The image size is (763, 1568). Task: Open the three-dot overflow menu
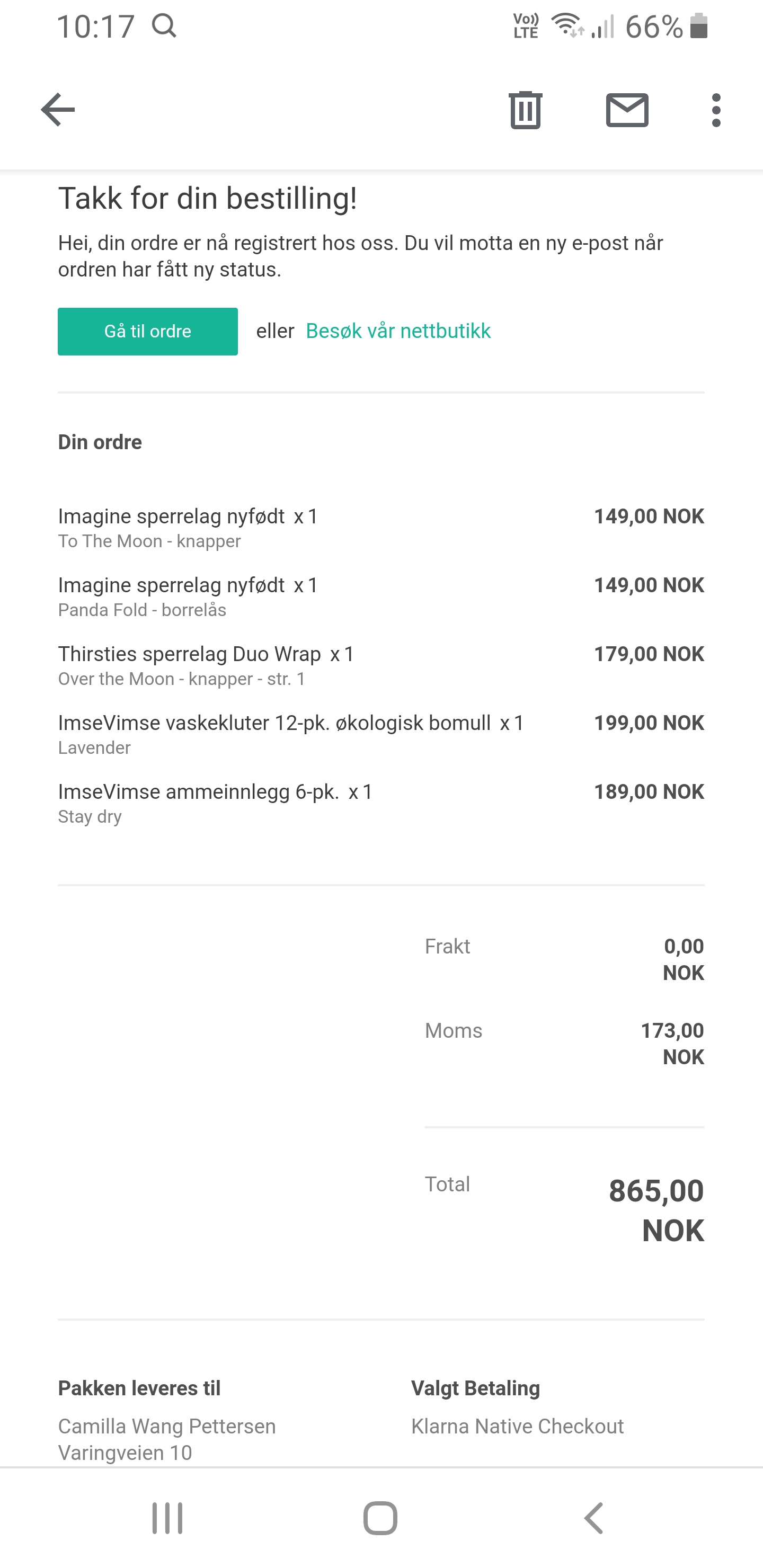pyautogui.click(x=716, y=110)
